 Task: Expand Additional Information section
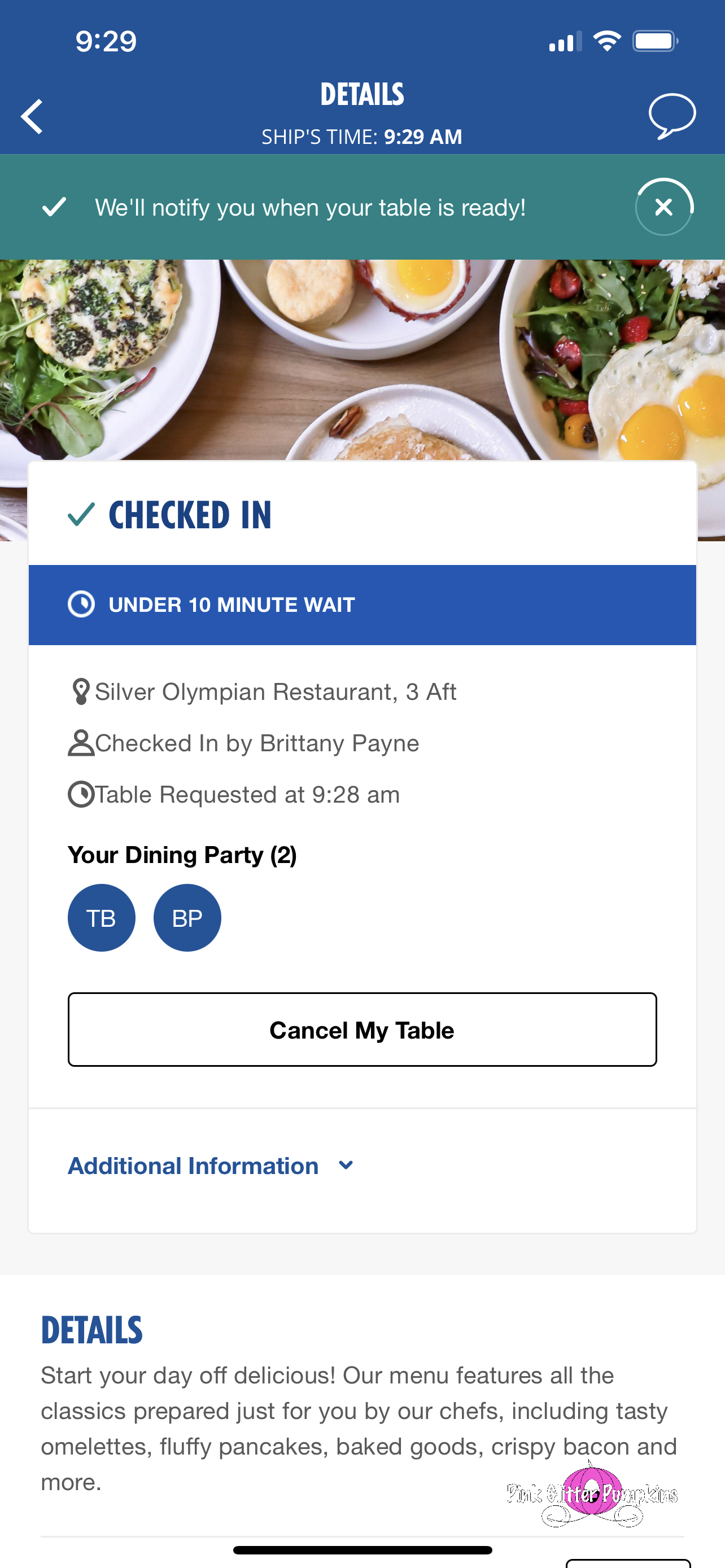(x=211, y=1166)
